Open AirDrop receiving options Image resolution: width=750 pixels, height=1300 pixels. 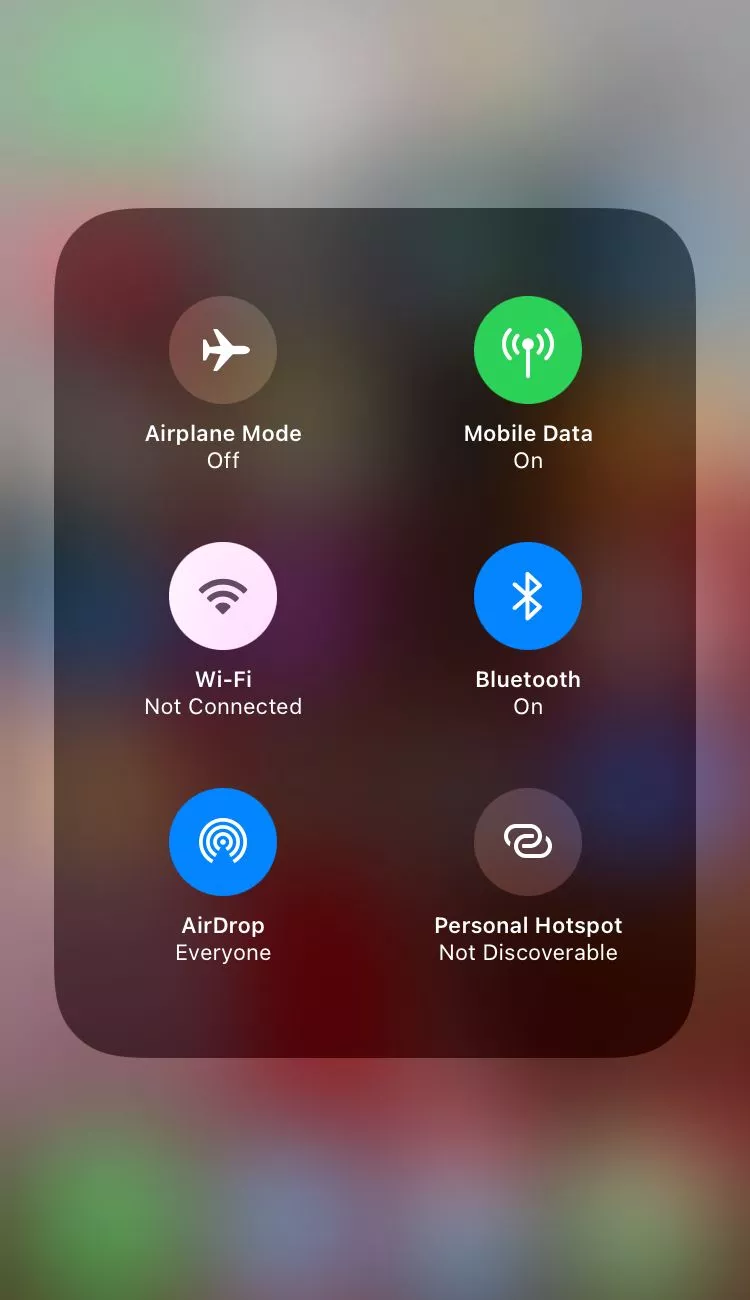point(223,842)
